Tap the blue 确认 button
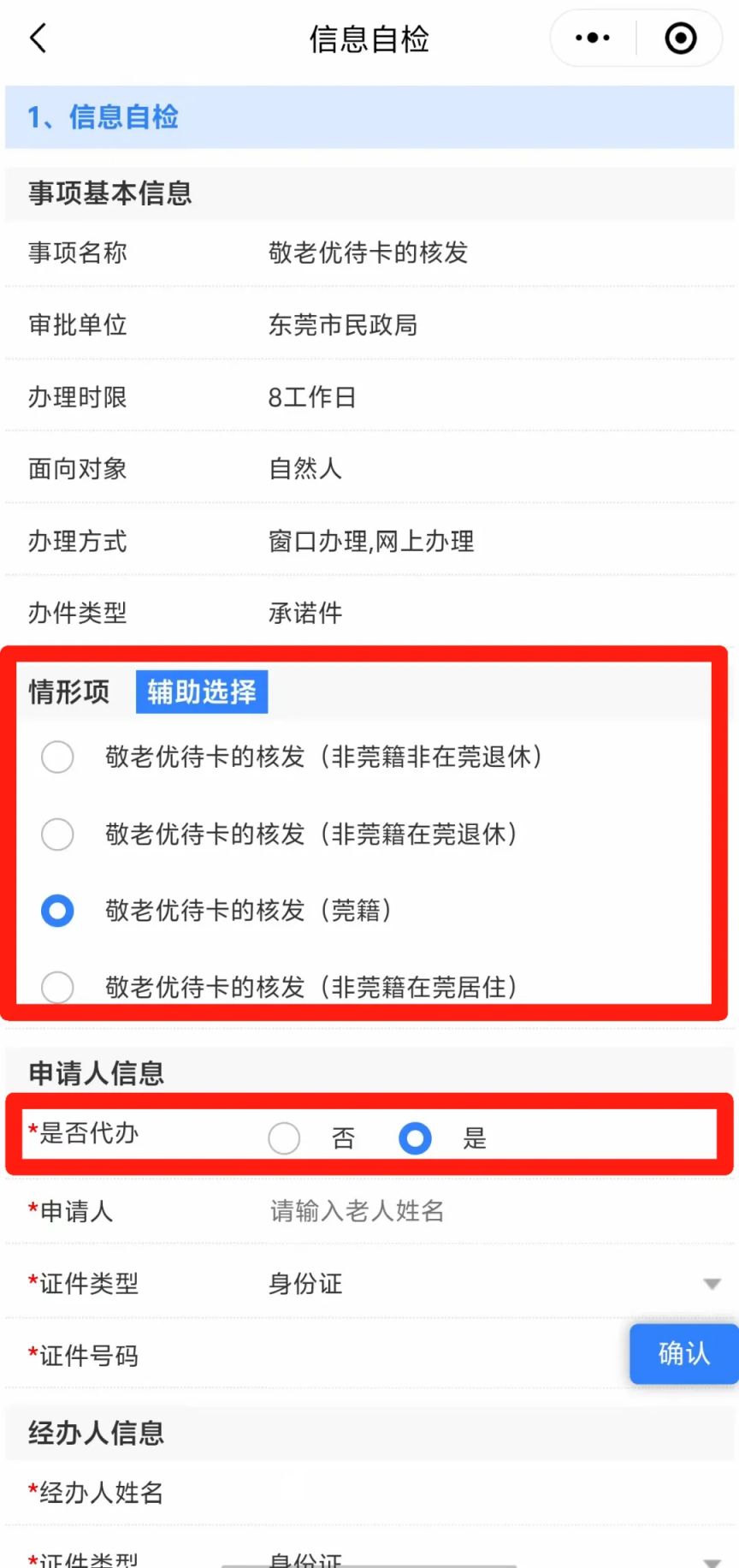739x1568 pixels. tap(683, 1353)
